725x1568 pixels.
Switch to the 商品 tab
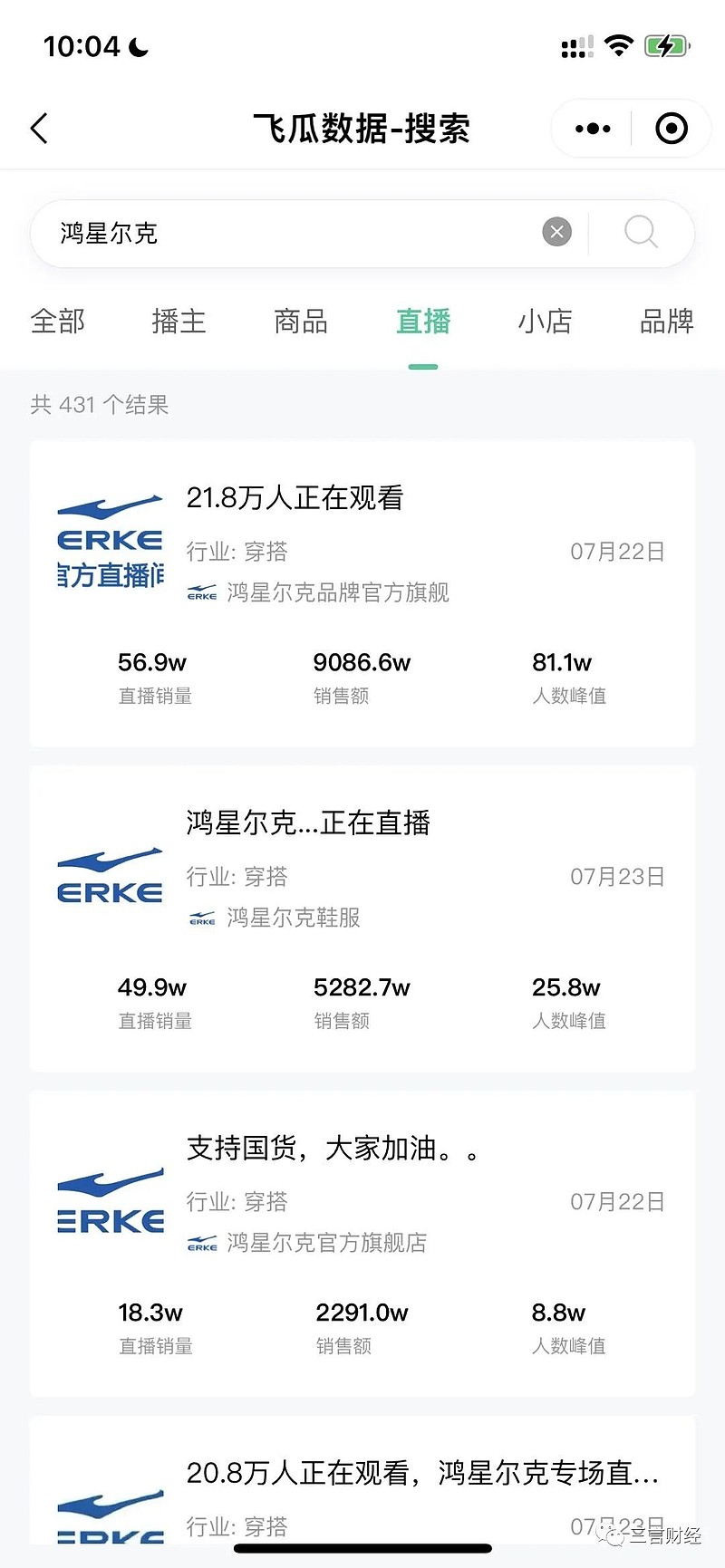pyautogui.click(x=301, y=322)
